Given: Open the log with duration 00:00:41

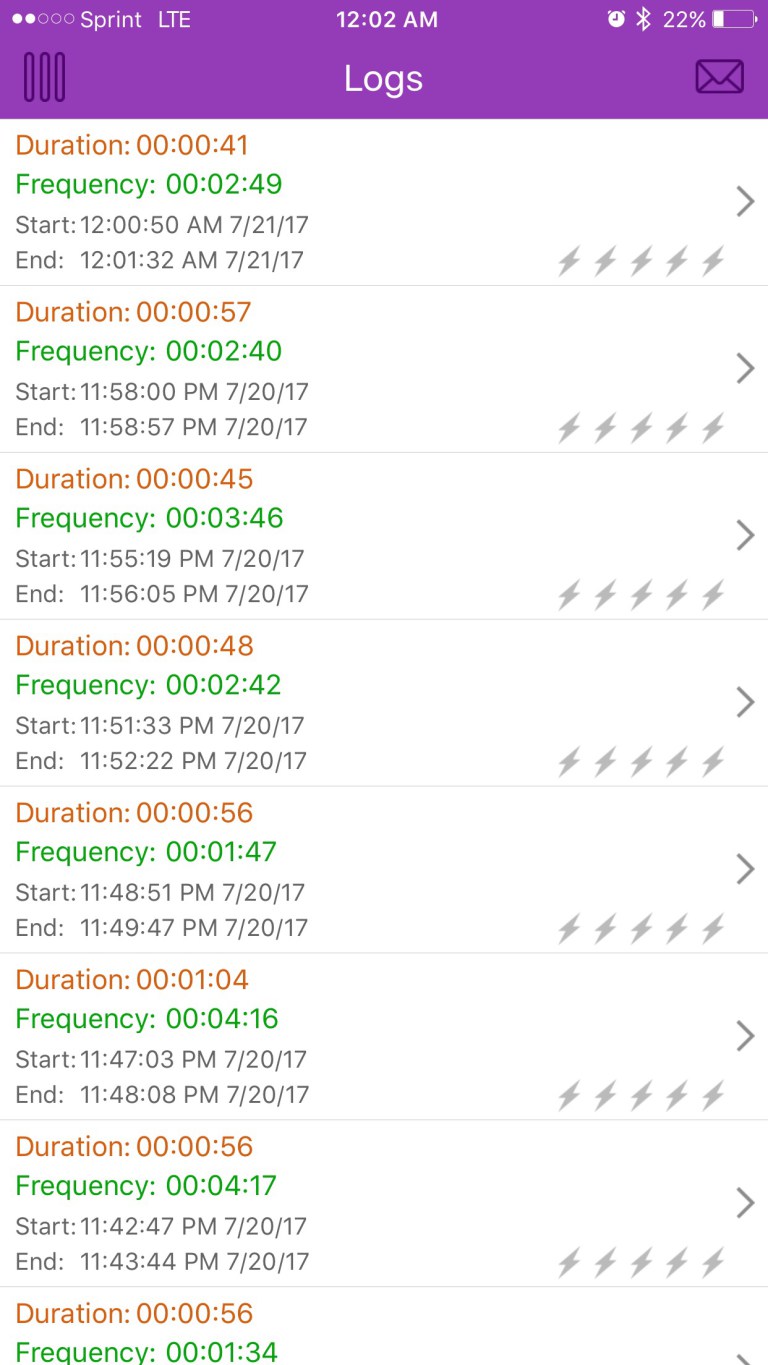Looking at the screenshot, I should click(384, 202).
